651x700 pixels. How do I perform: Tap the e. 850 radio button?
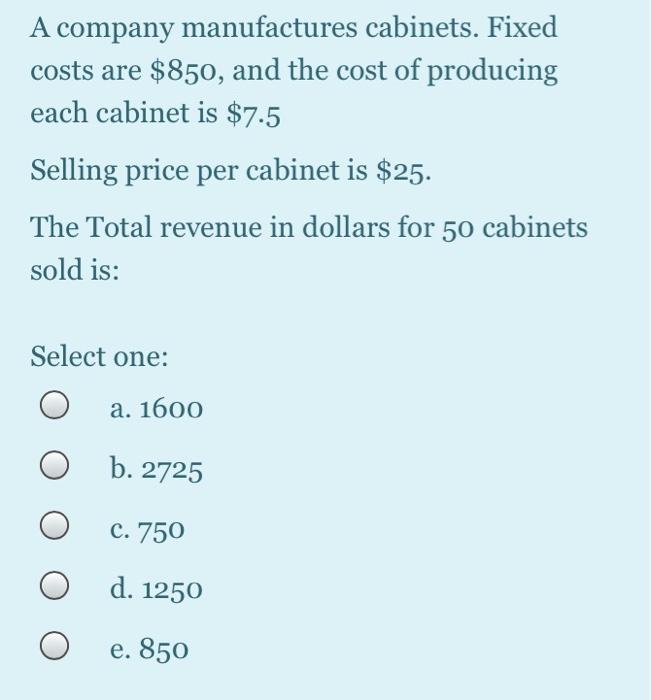(x=55, y=649)
